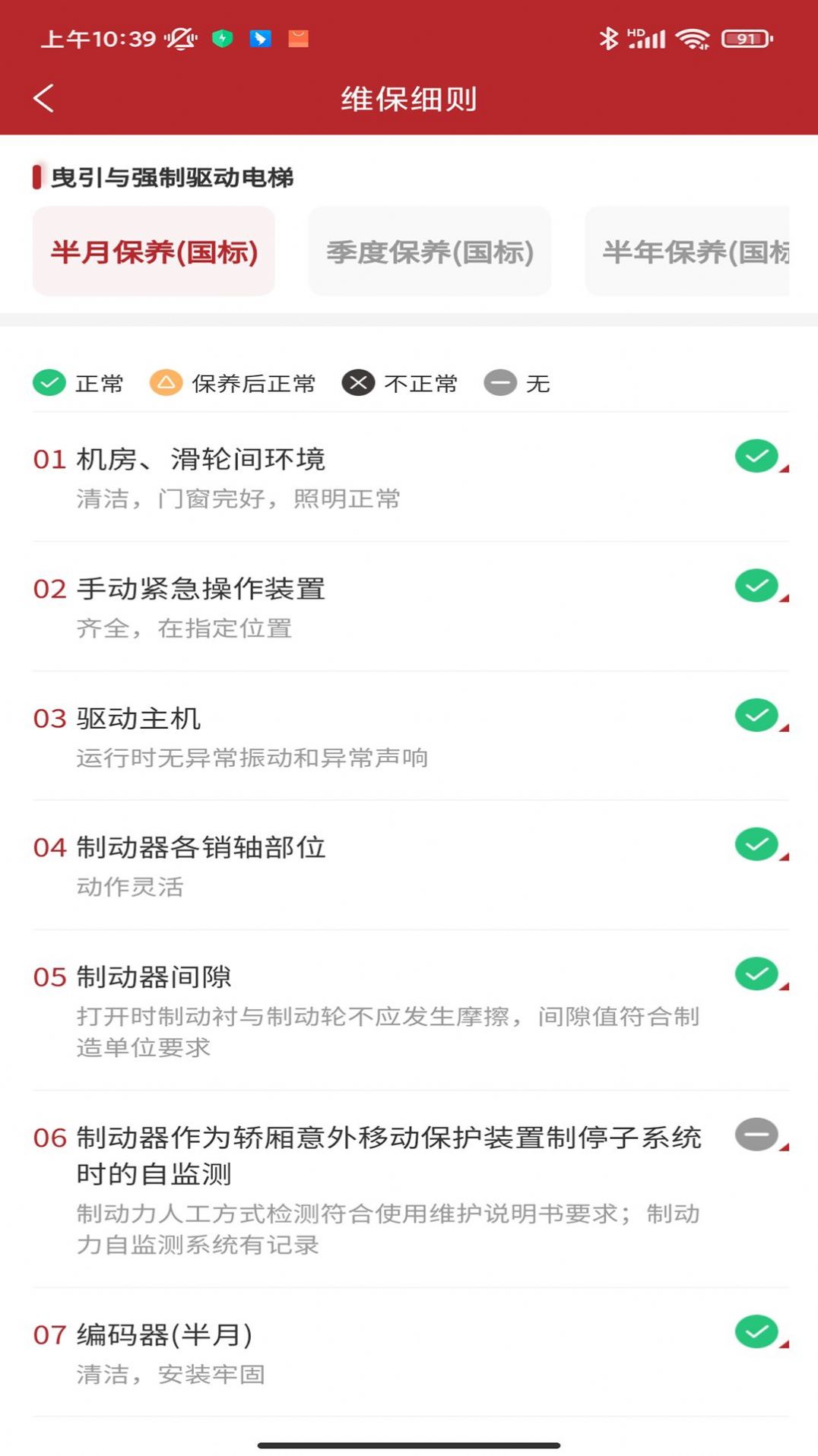818x1456 pixels.
Task: Click the orange 保养后正常 legend icon
Action: point(166,383)
